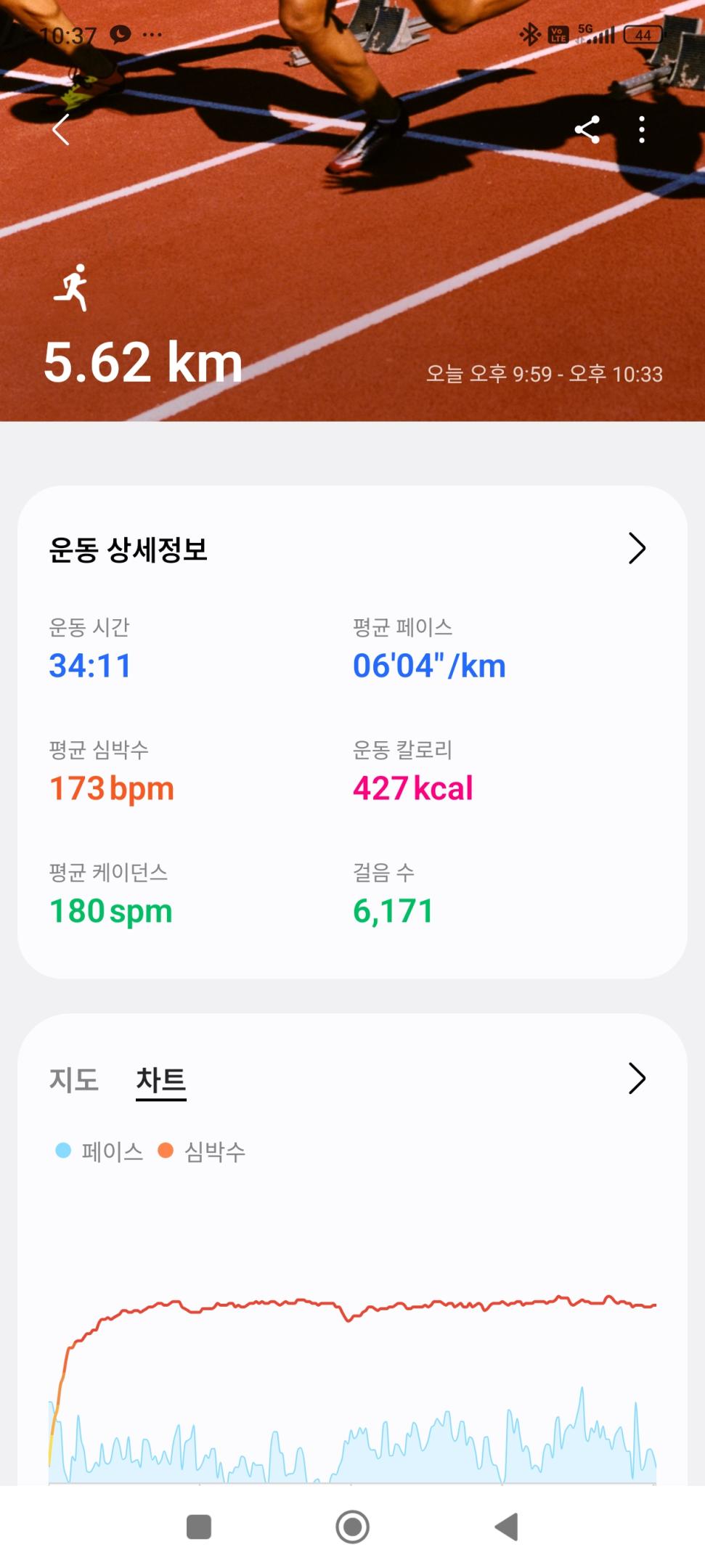This screenshot has width=705, height=1568.
Task: Select the 차트 tab
Action: (x=161, y=1079)
